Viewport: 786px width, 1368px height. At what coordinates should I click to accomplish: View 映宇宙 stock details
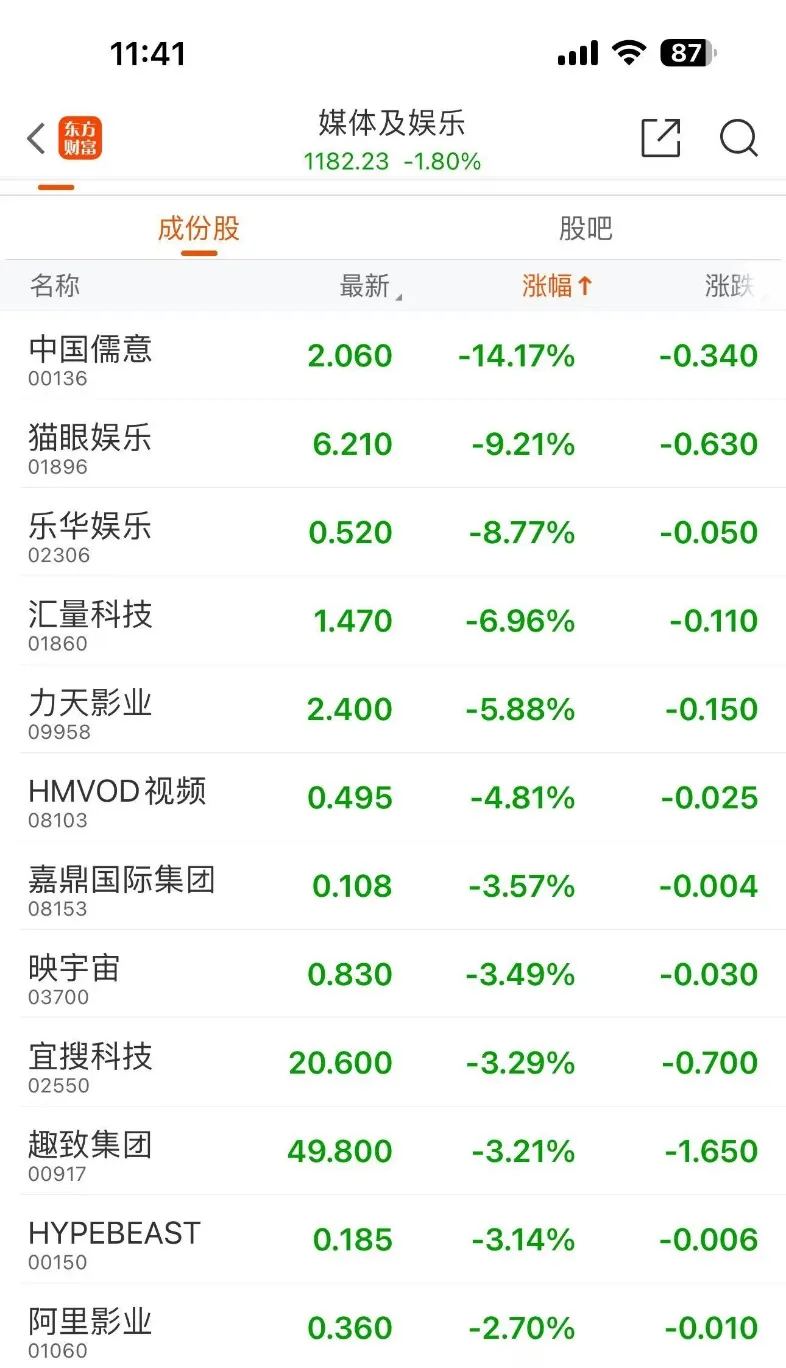[x=393, y=974]
